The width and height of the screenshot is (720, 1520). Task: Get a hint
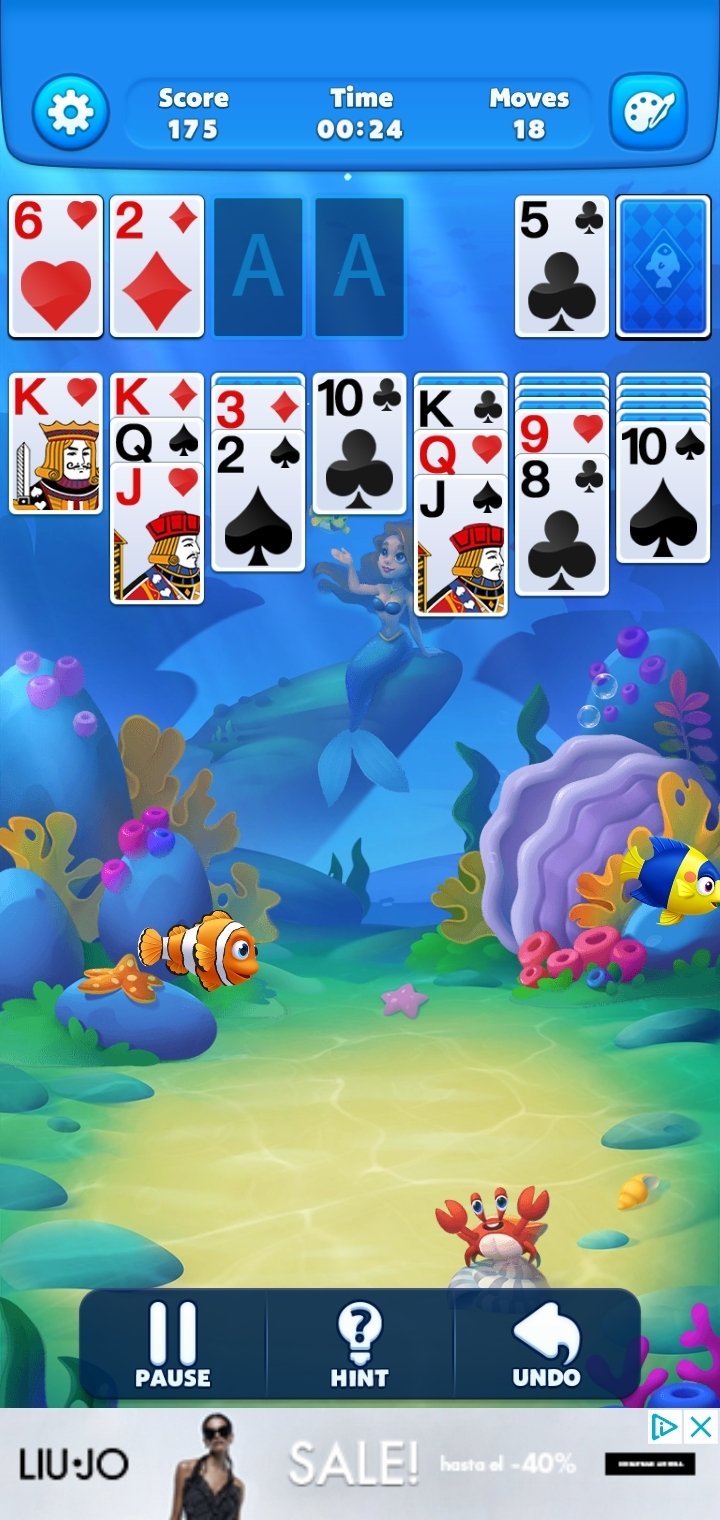coord(360,1345)
